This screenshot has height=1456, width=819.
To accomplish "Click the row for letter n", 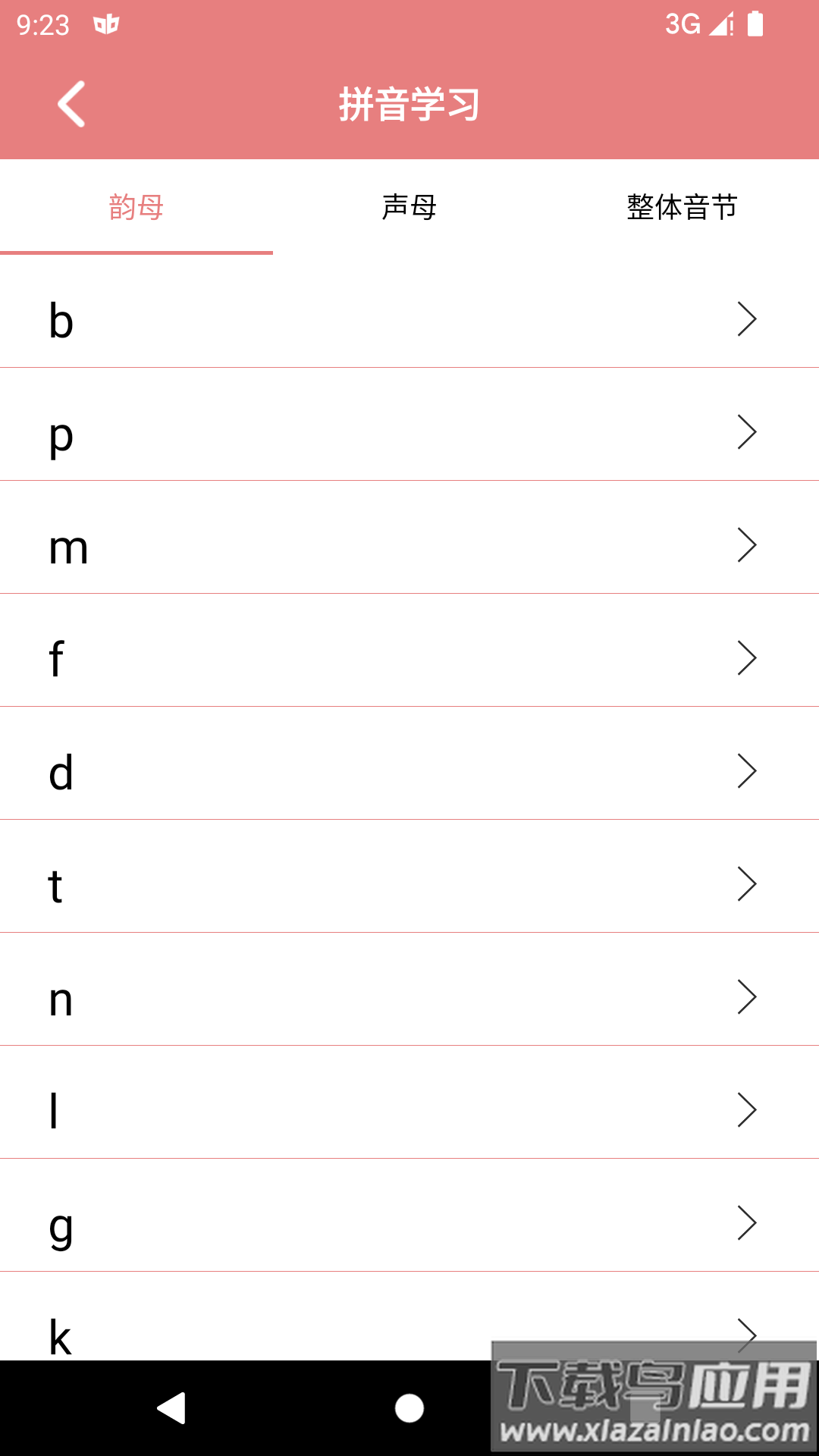I will [409, 997].
